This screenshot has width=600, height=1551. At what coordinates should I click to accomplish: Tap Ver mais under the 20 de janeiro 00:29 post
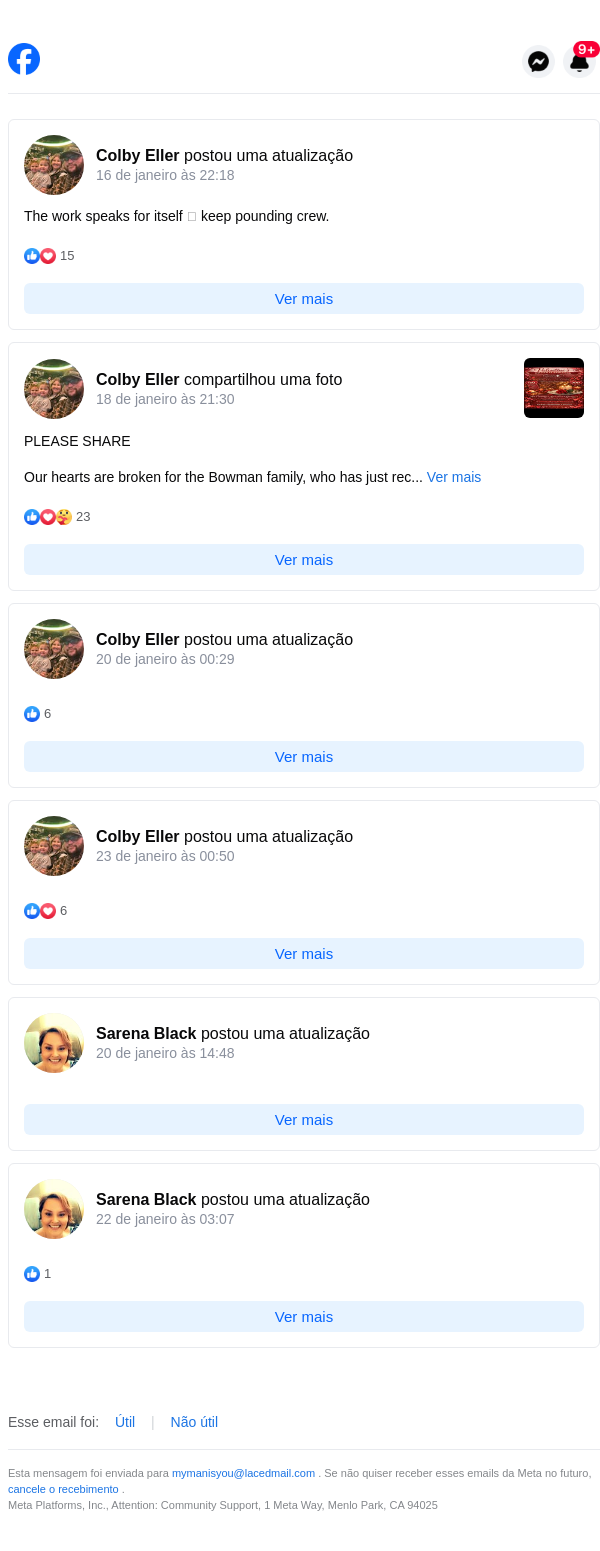[304, 756]
